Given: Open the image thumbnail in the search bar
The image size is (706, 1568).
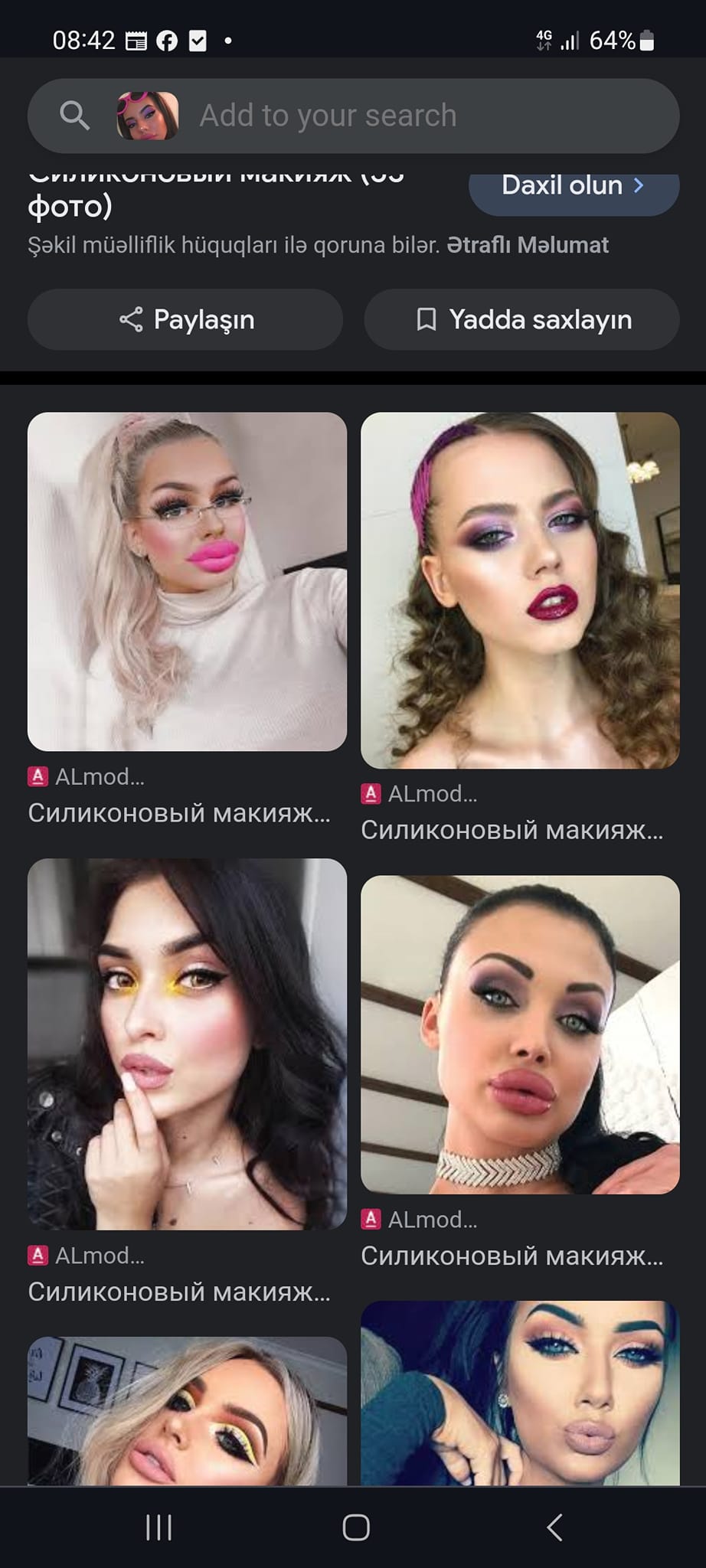Looking at the screenshot, I should click(147, 116).
